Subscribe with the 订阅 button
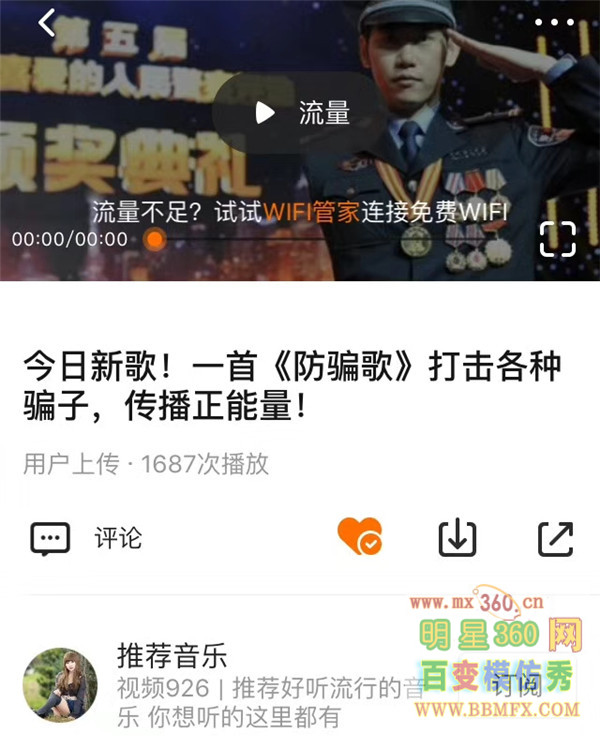The width and height of the screenshot is (600, 748). click(x=517, y=686)
